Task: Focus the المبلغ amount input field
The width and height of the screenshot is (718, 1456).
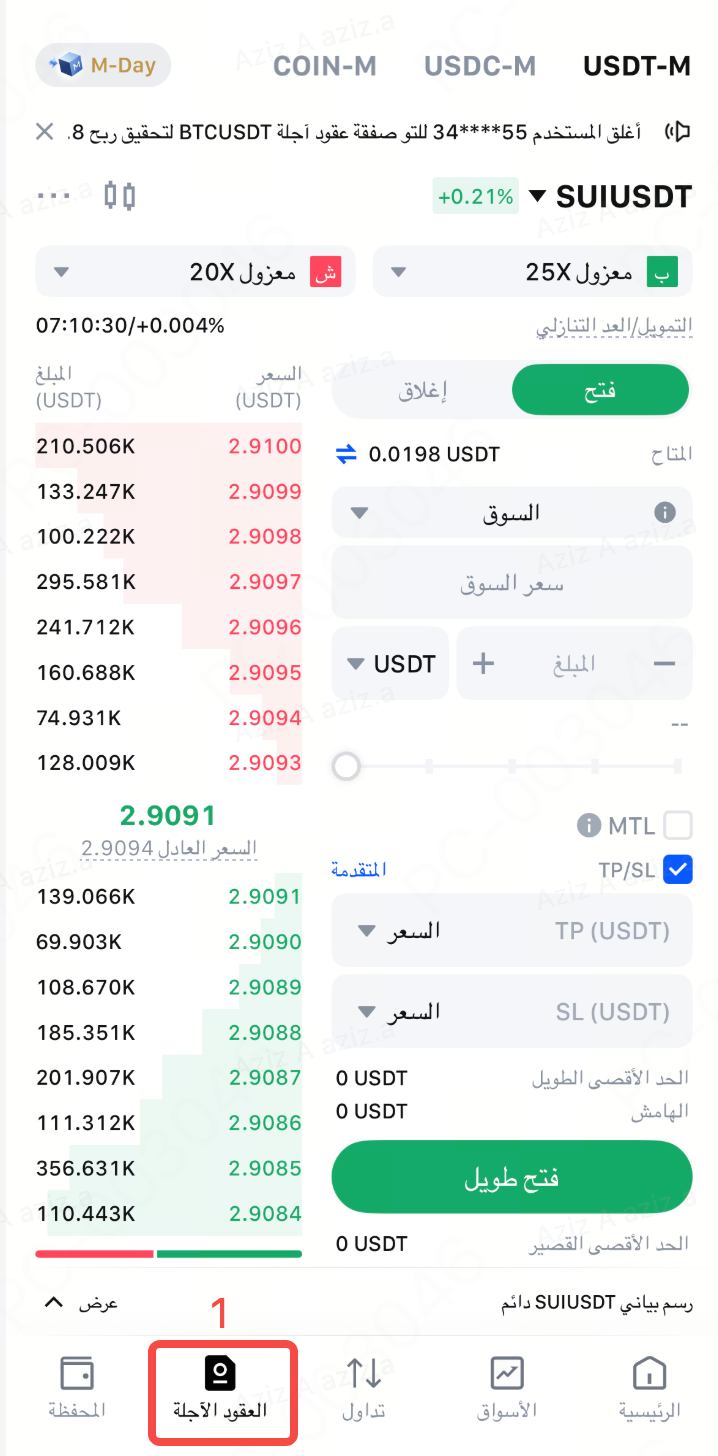Action: click(574, 663)
